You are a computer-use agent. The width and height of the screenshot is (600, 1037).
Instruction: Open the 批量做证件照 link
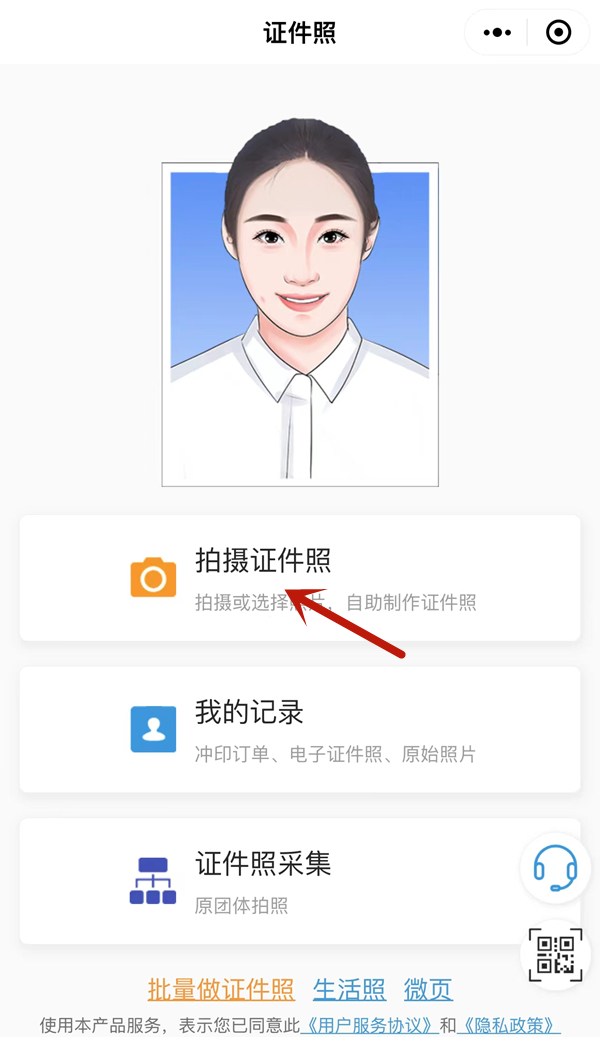pos(221,990)
